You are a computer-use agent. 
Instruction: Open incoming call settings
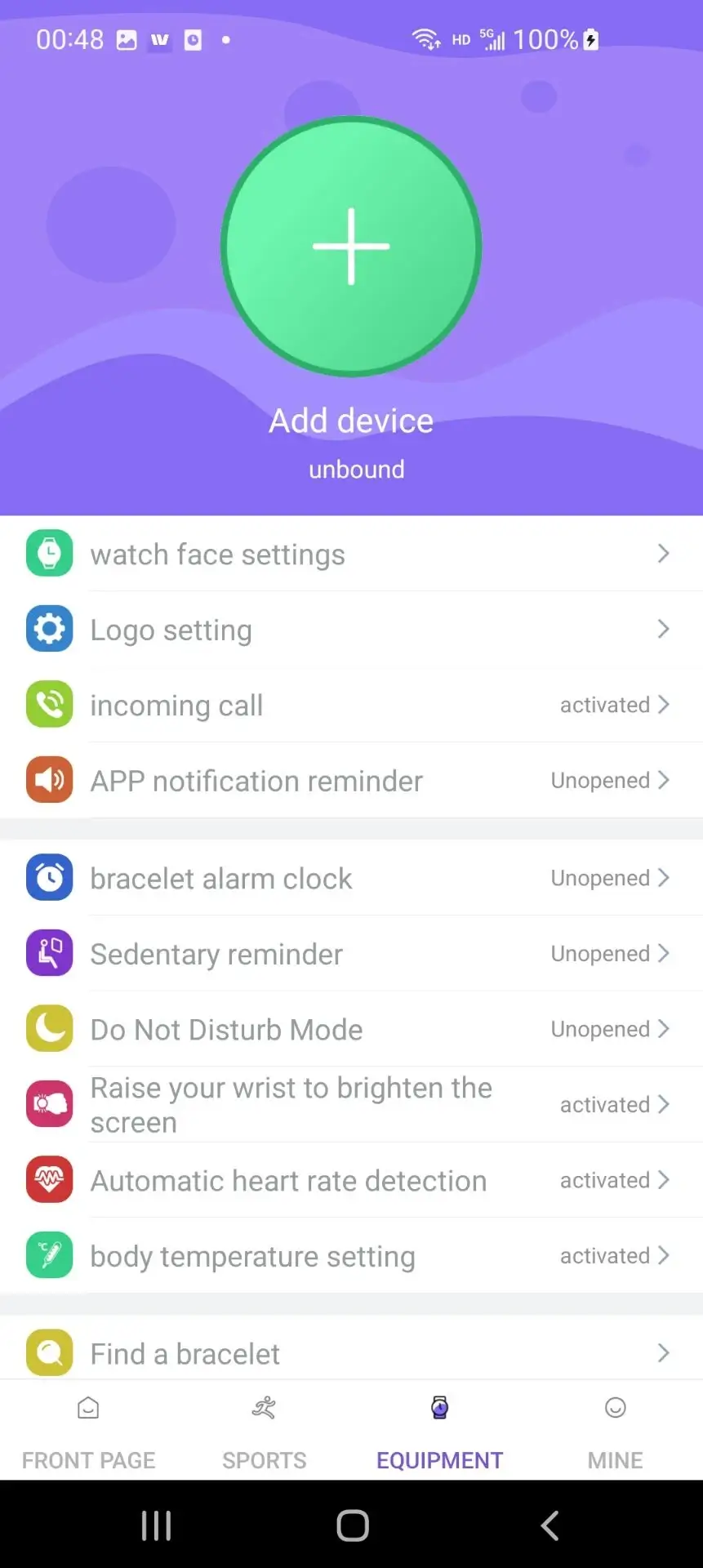coord(351,705)
